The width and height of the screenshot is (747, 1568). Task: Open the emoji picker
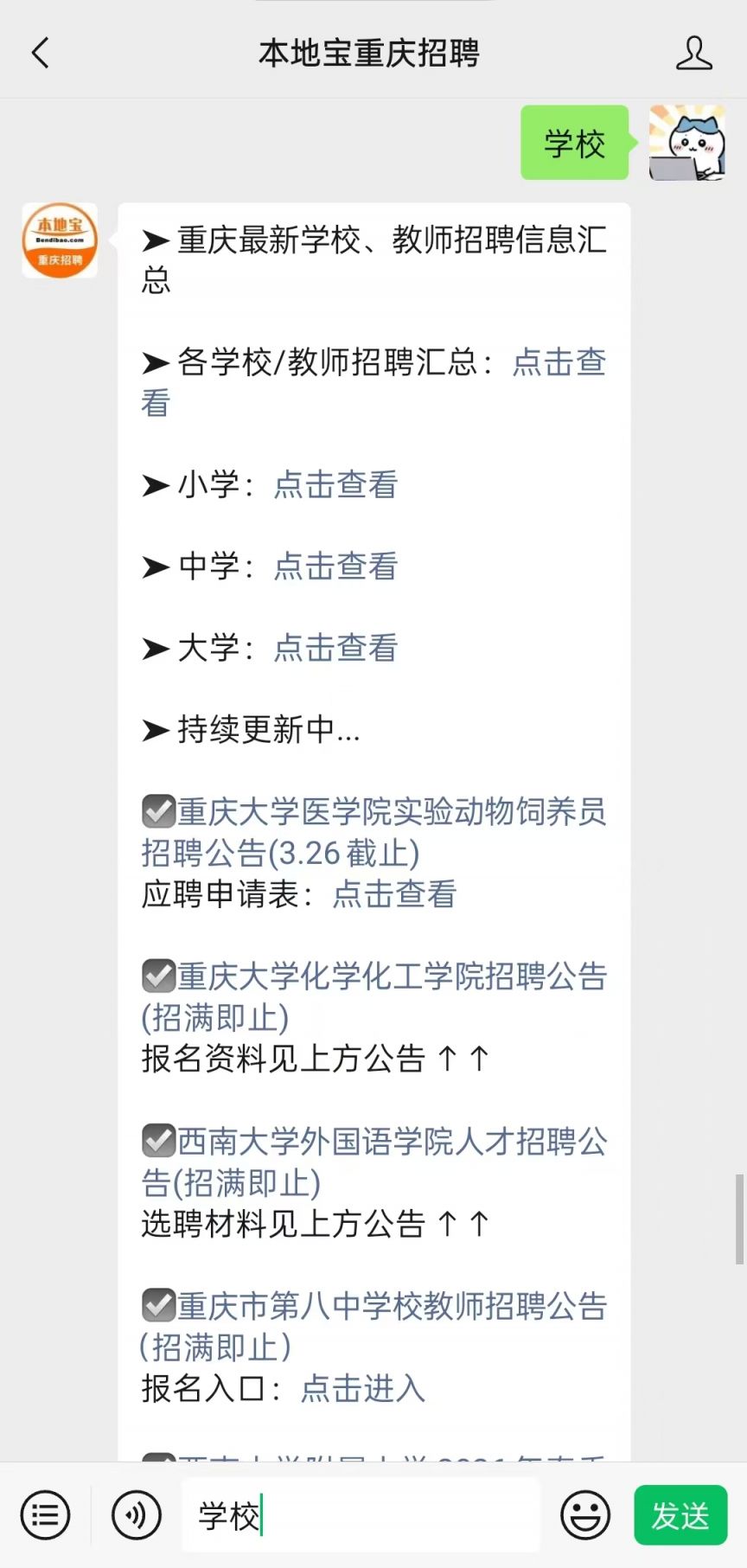point(585,1515)
